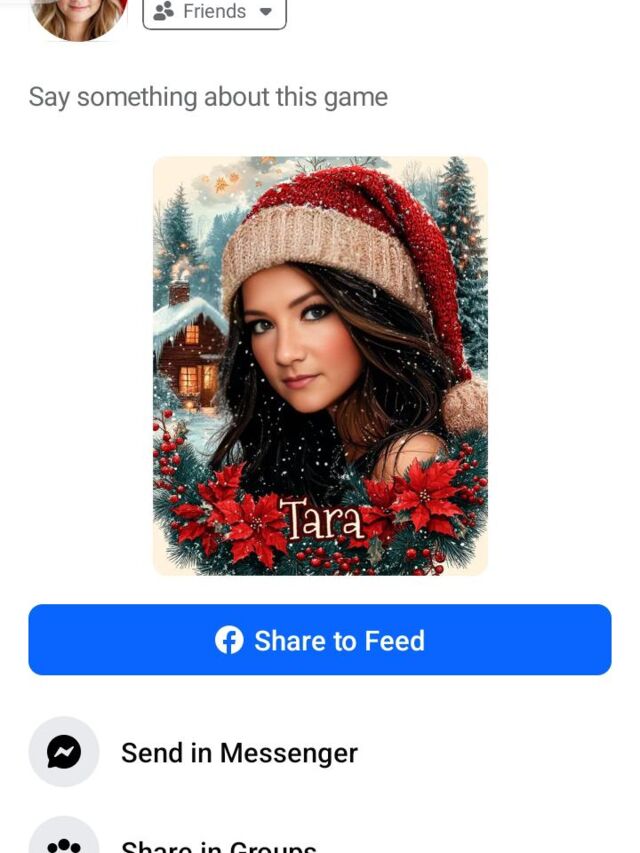Open the Tara game image preview
Image resolution: width=640 pixels, height=853 pixels.
pos(320,366)
